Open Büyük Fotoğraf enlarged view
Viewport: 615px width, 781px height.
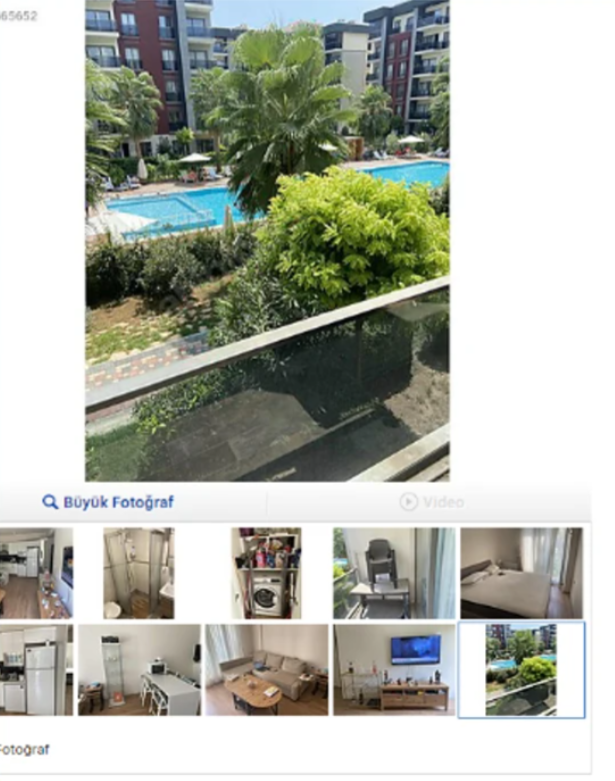pos(108,502)
